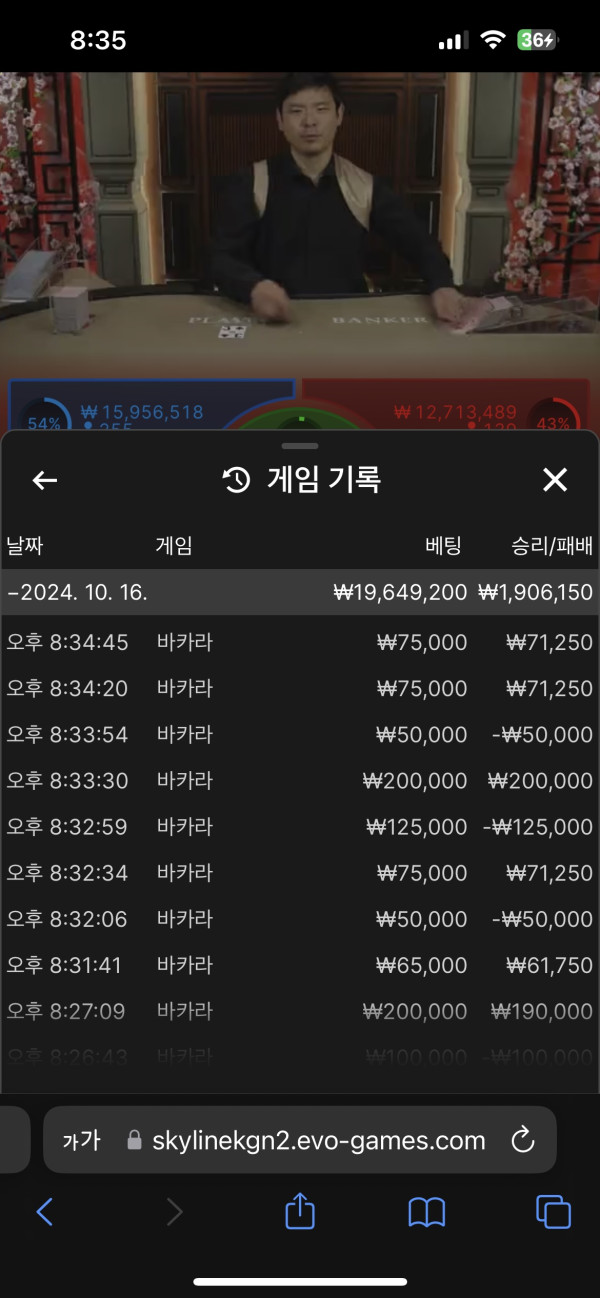Show open Safari tabs
Viewport: 600px width, 1298px height.
tap(553, 1212)
